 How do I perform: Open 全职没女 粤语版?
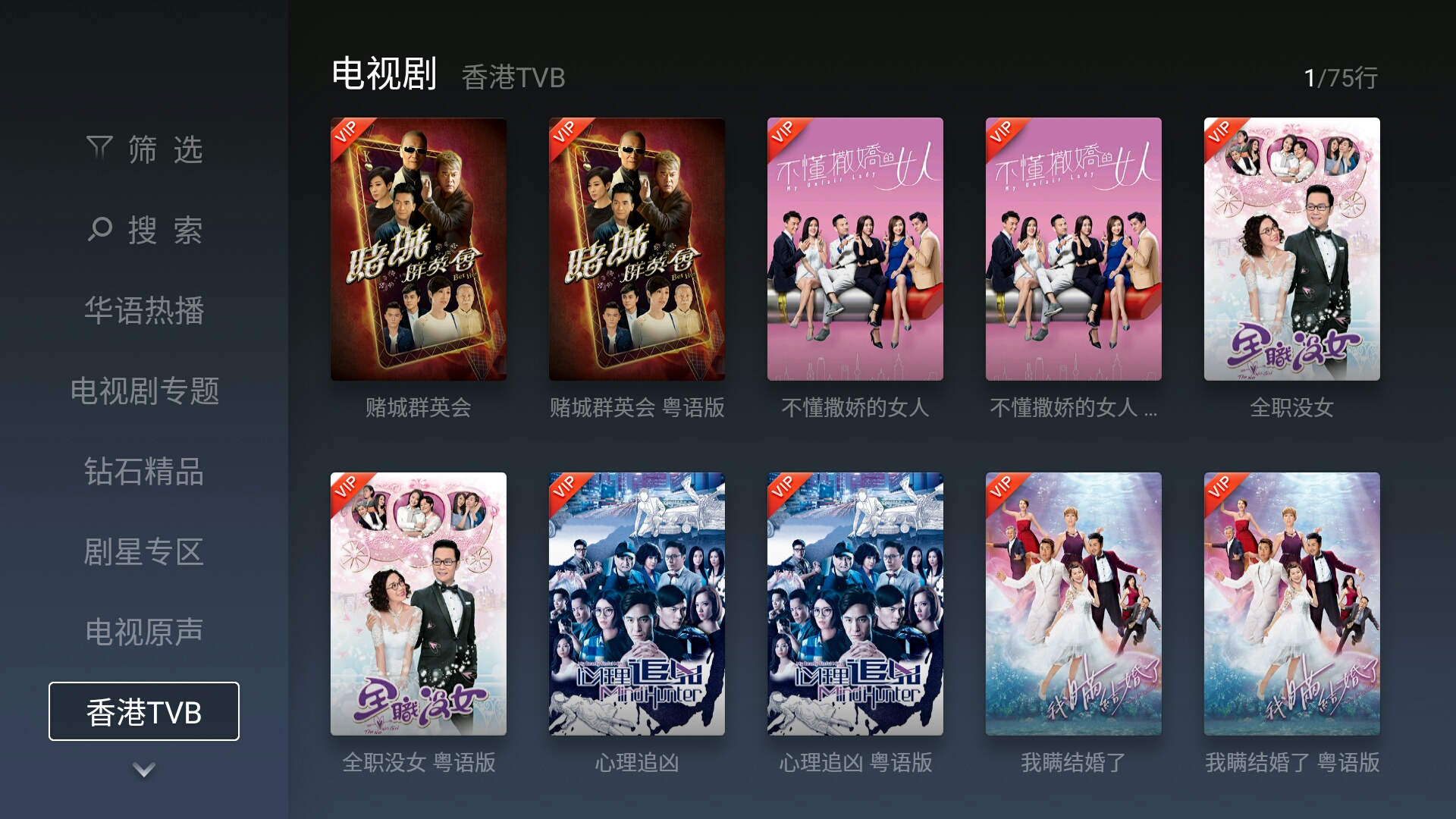(x=419, y=604)
